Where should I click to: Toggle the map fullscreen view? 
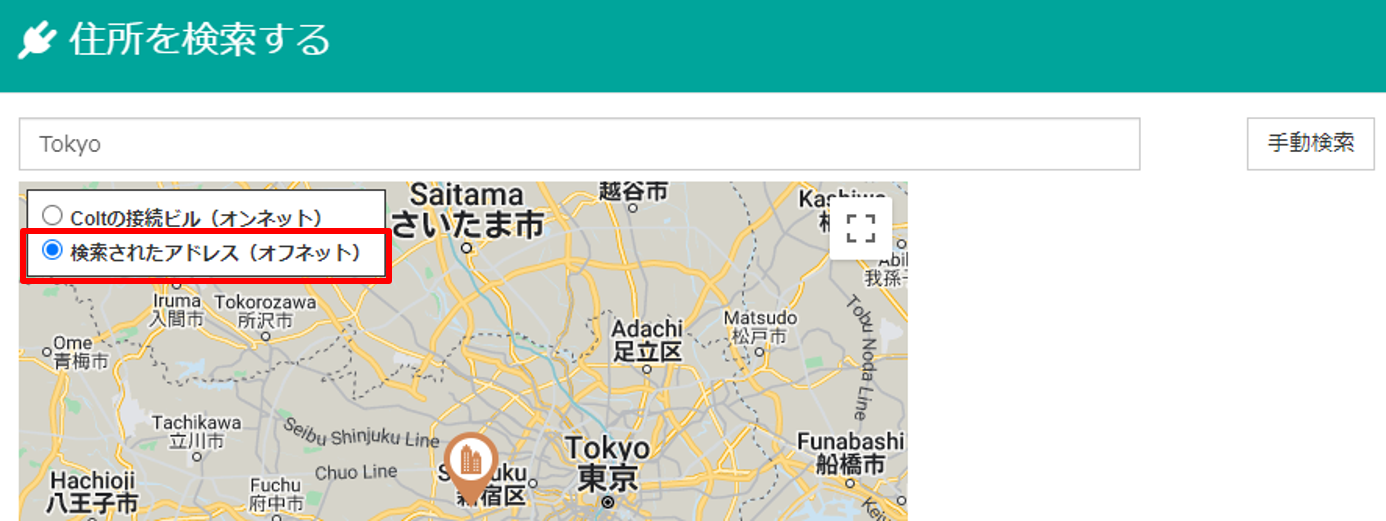860,229
